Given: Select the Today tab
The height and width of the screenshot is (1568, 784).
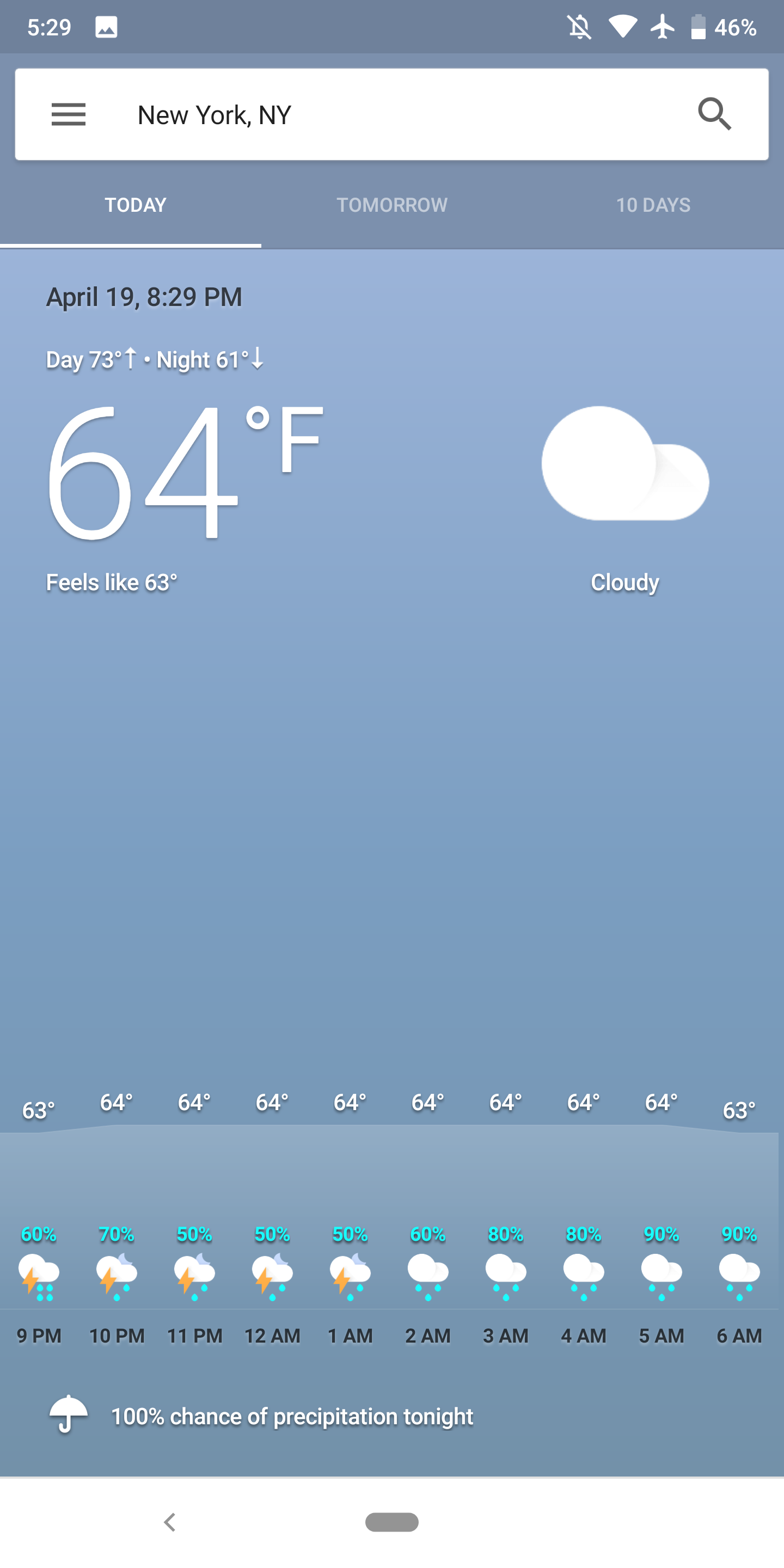Looking at the screenshot, I should [135, 205].
